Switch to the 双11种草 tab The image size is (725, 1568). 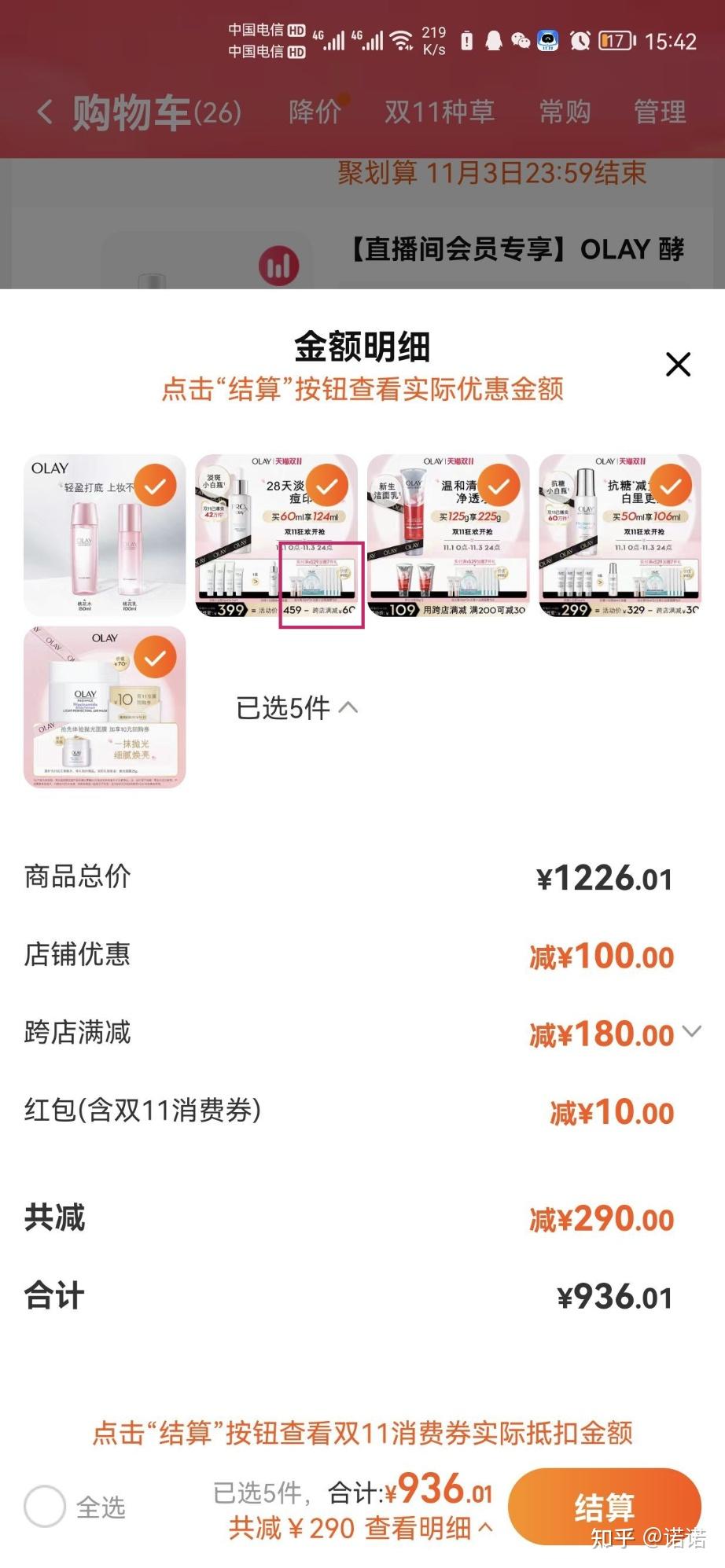tap(439, 112)
